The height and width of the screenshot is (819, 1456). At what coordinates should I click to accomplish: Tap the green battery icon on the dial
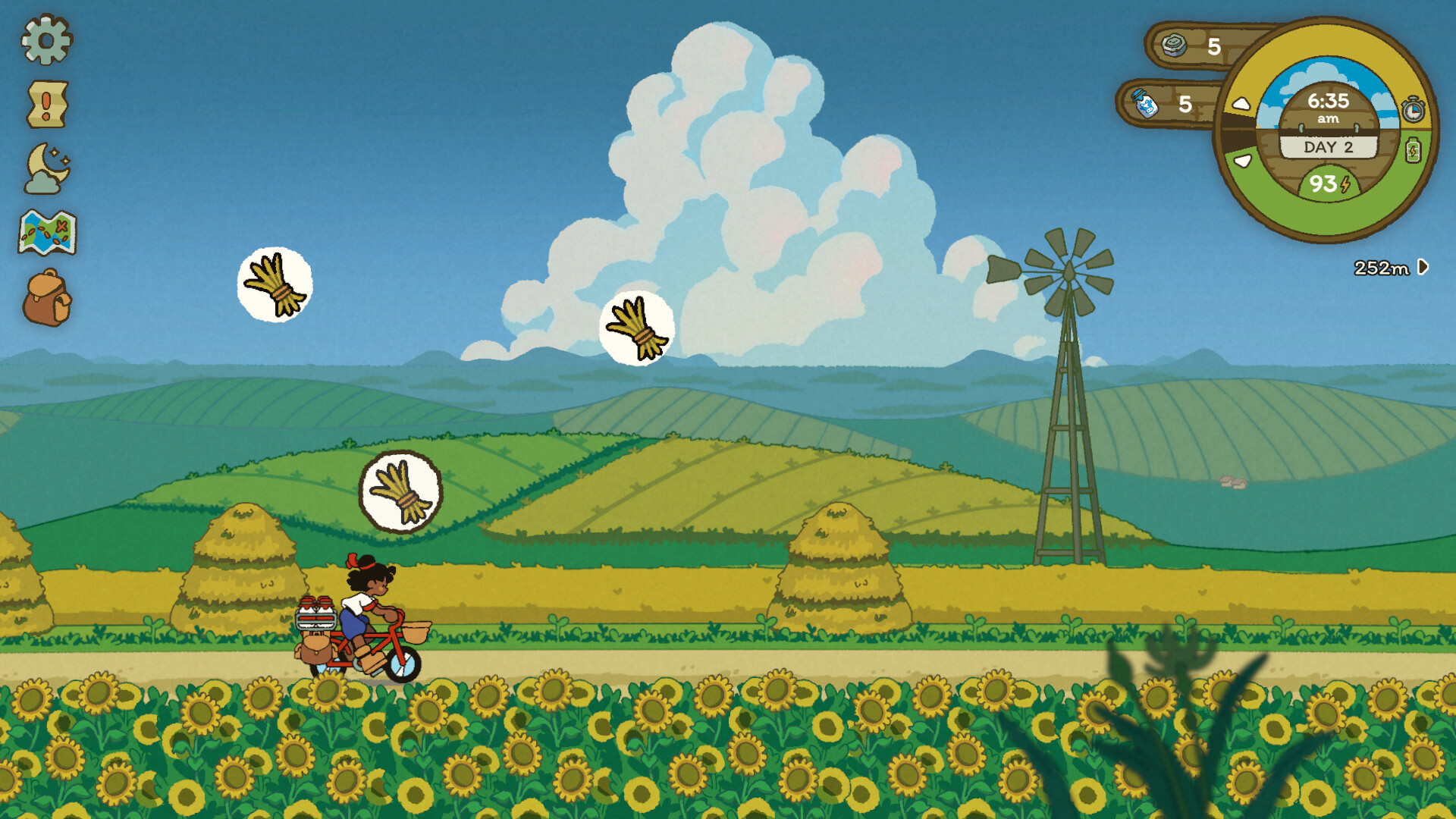1413,149
